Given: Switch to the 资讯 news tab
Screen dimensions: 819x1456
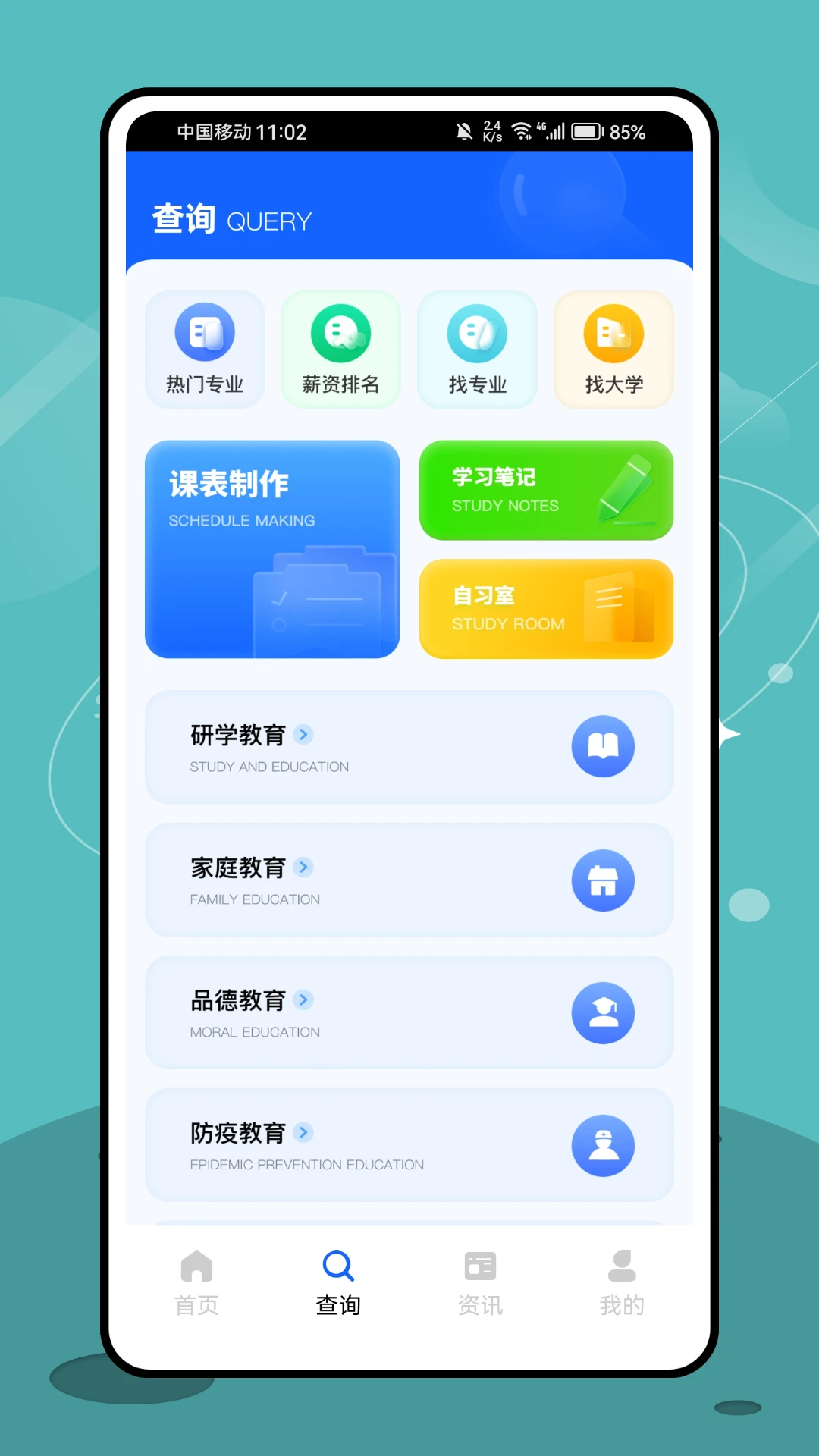Looking at the screenshot, I should [x=479, y=1282].
